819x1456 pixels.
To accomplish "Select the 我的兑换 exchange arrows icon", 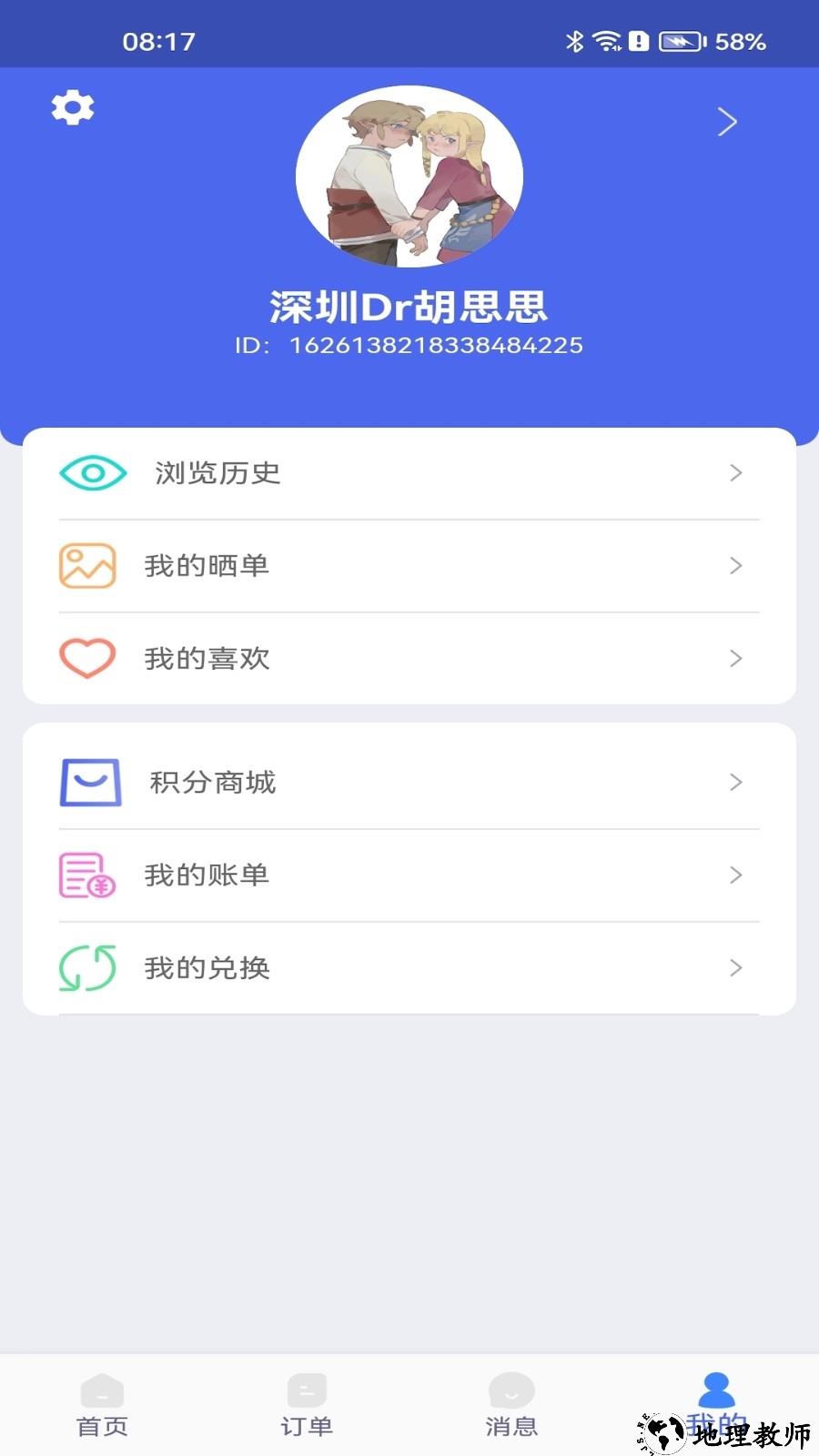I will (87, 967).
